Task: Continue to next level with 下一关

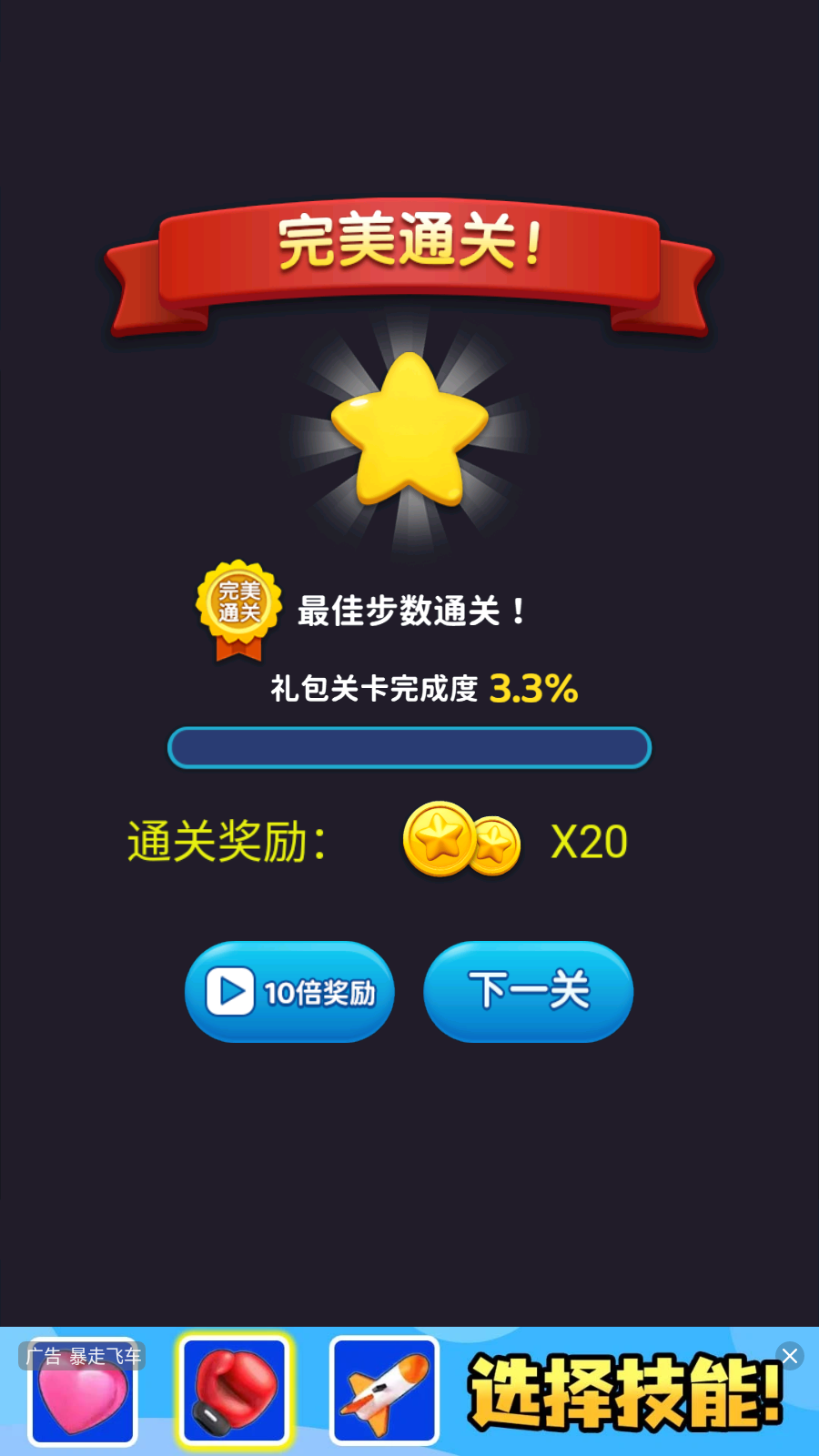Action: click(528, 991)
